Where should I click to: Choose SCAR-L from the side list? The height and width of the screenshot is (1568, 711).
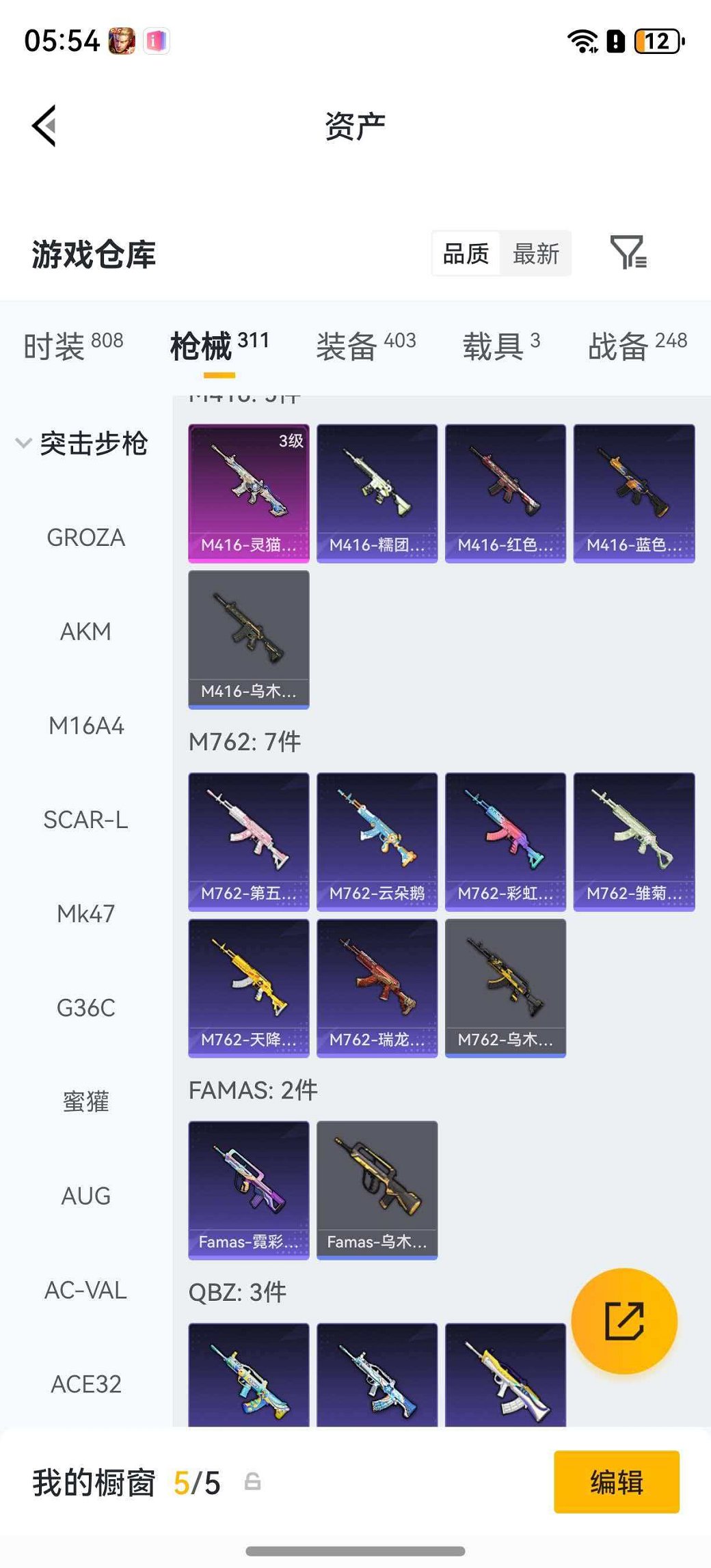pyautogui.click(x=86, y=820)
